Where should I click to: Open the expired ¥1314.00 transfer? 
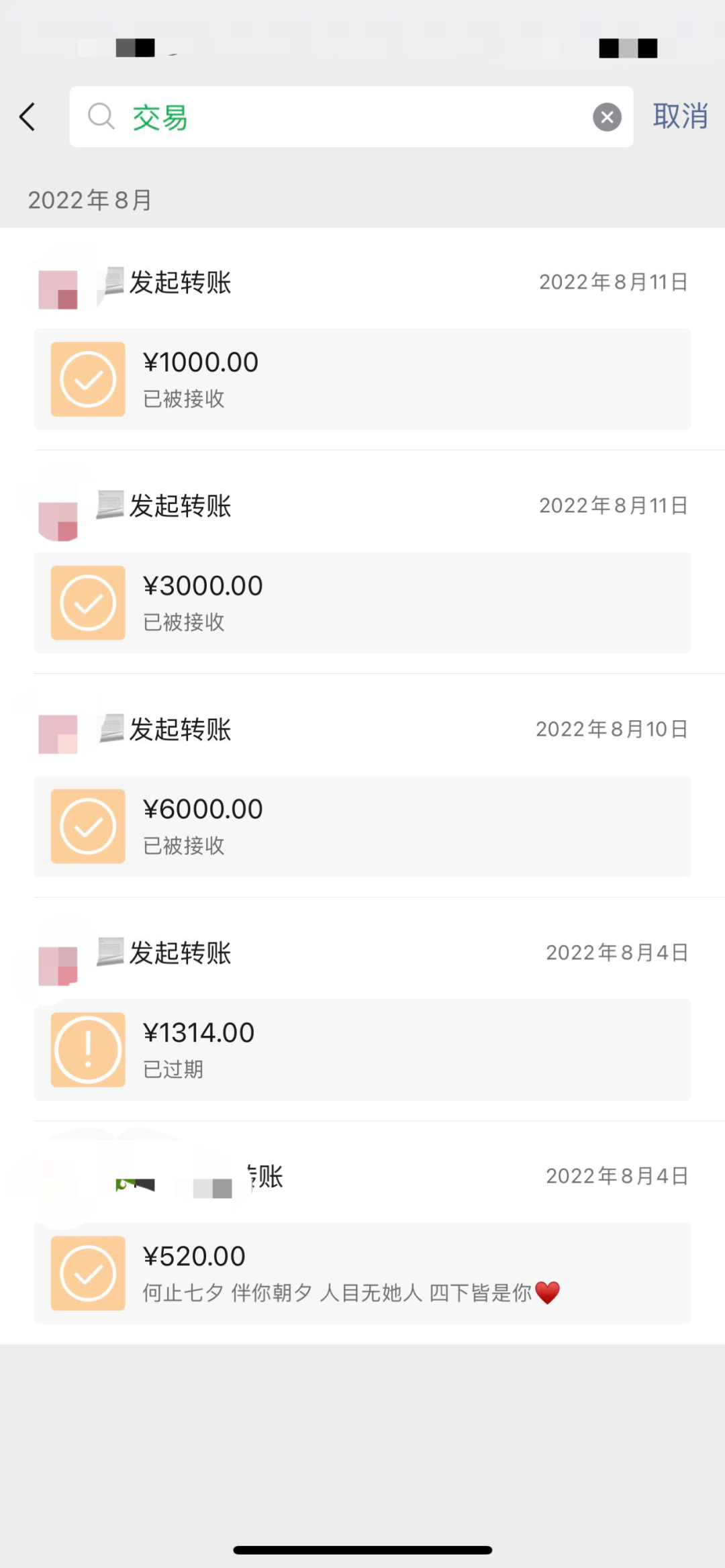click(362, 1050)
